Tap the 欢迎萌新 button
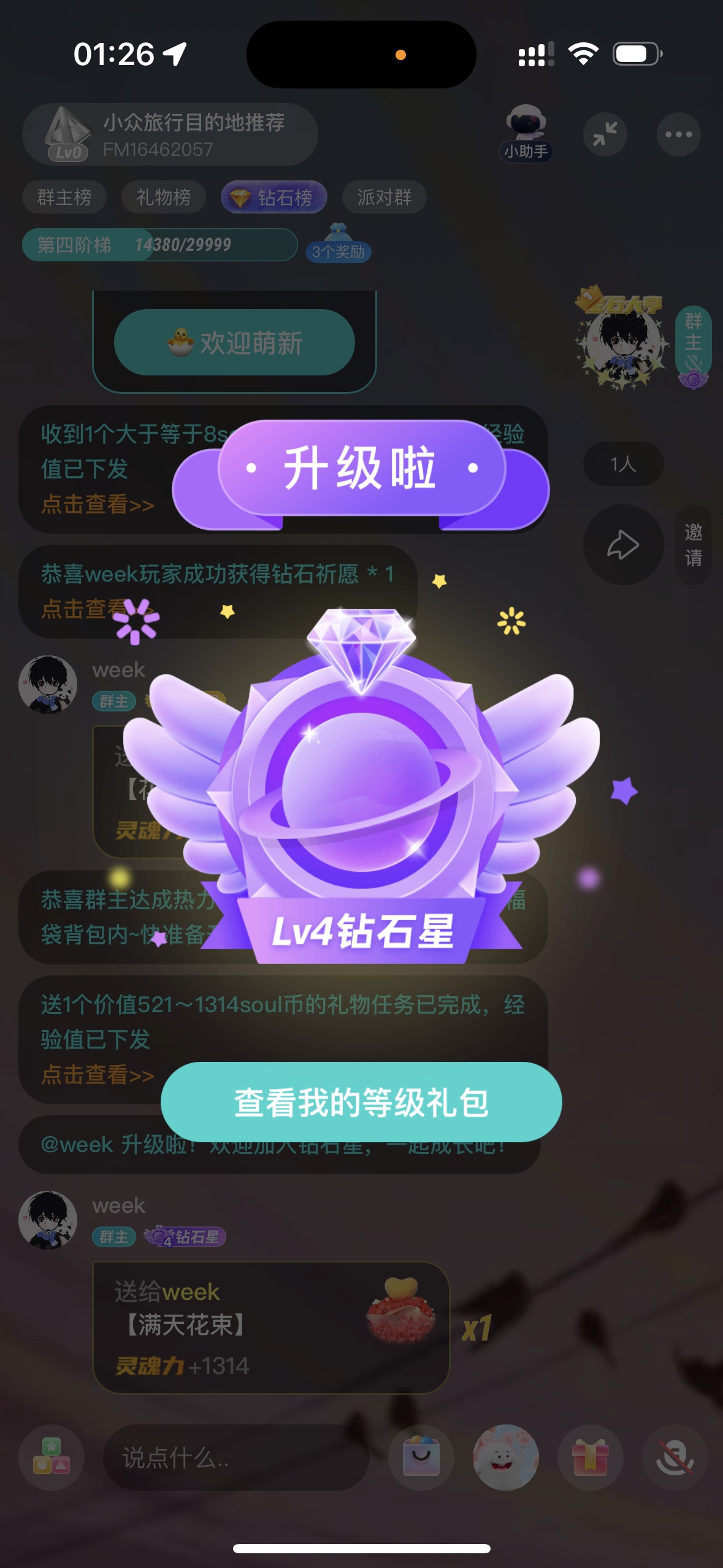723x1568 pixels. coord(234,342)
